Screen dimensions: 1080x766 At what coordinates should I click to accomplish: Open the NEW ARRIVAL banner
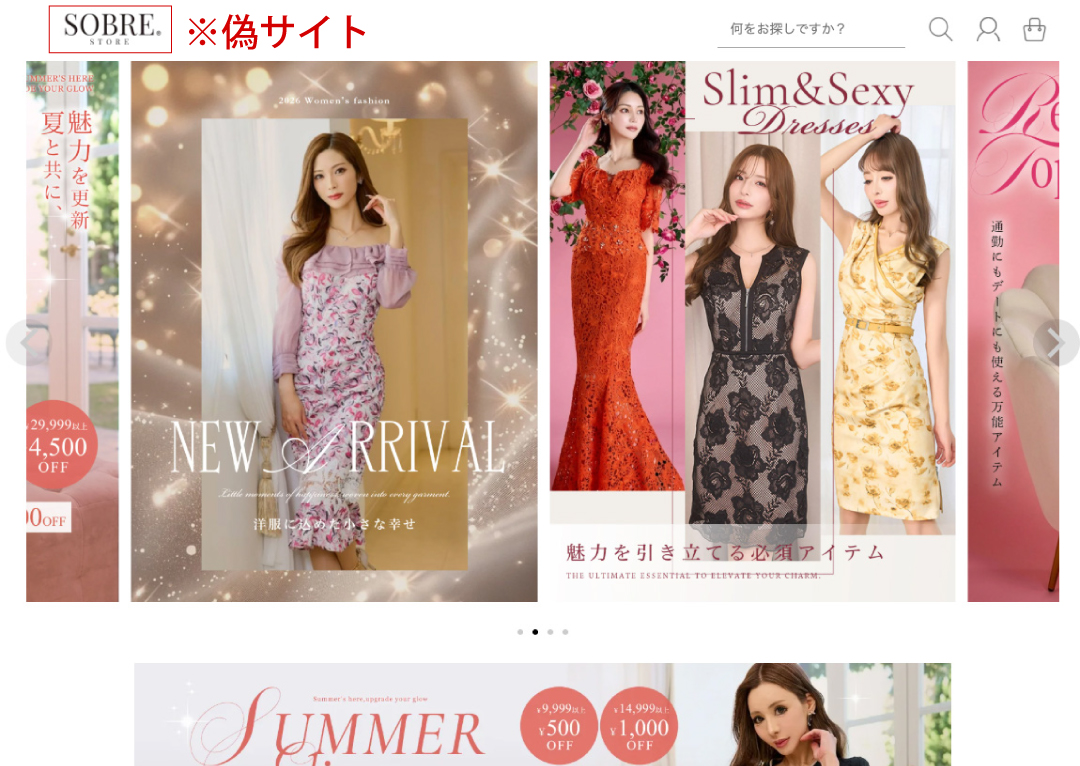[334, 331]
